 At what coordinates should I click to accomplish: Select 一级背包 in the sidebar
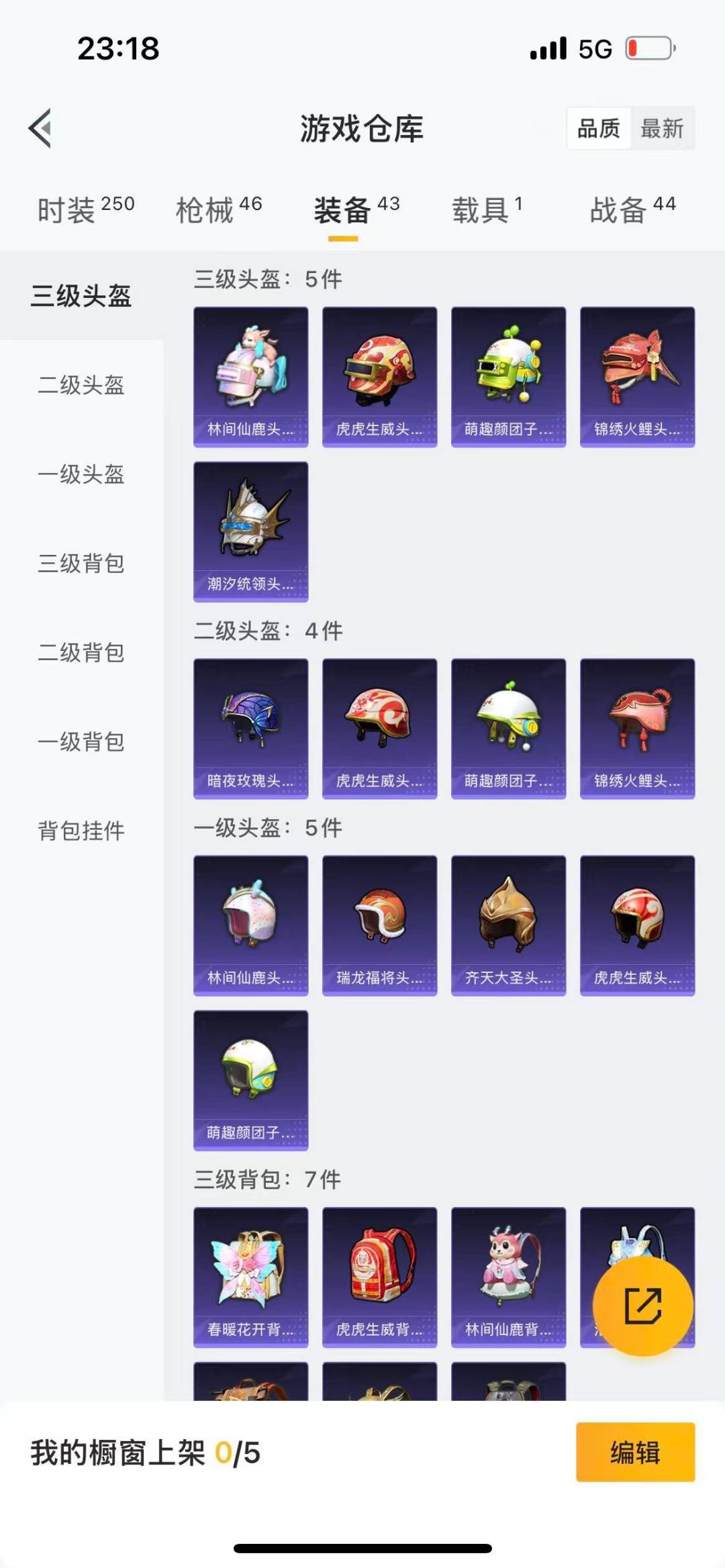81,742
